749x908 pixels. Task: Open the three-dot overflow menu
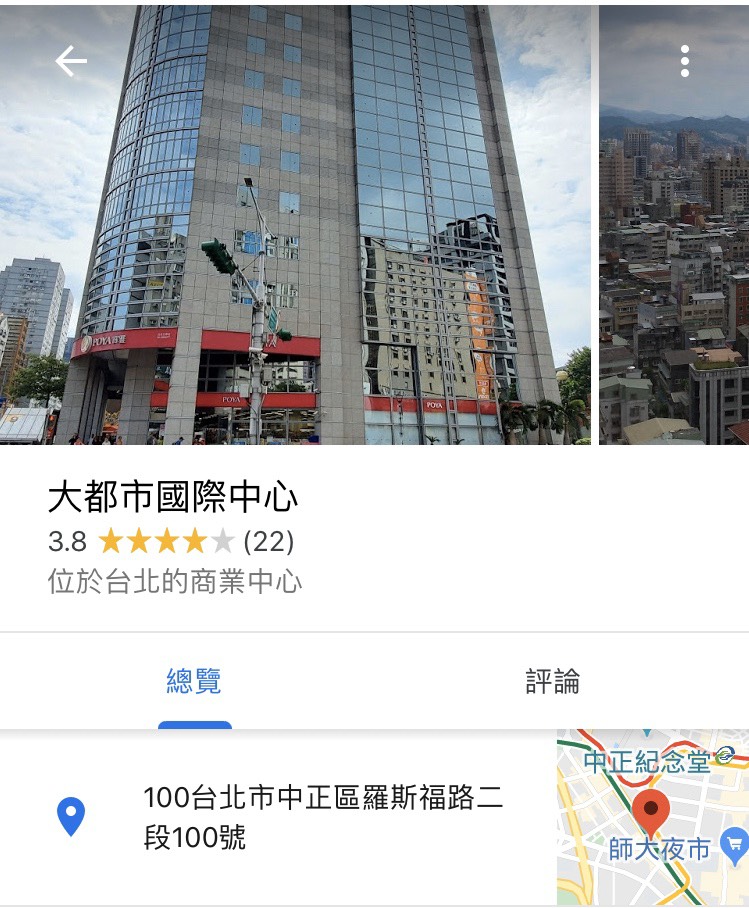(x=684, y=62)
